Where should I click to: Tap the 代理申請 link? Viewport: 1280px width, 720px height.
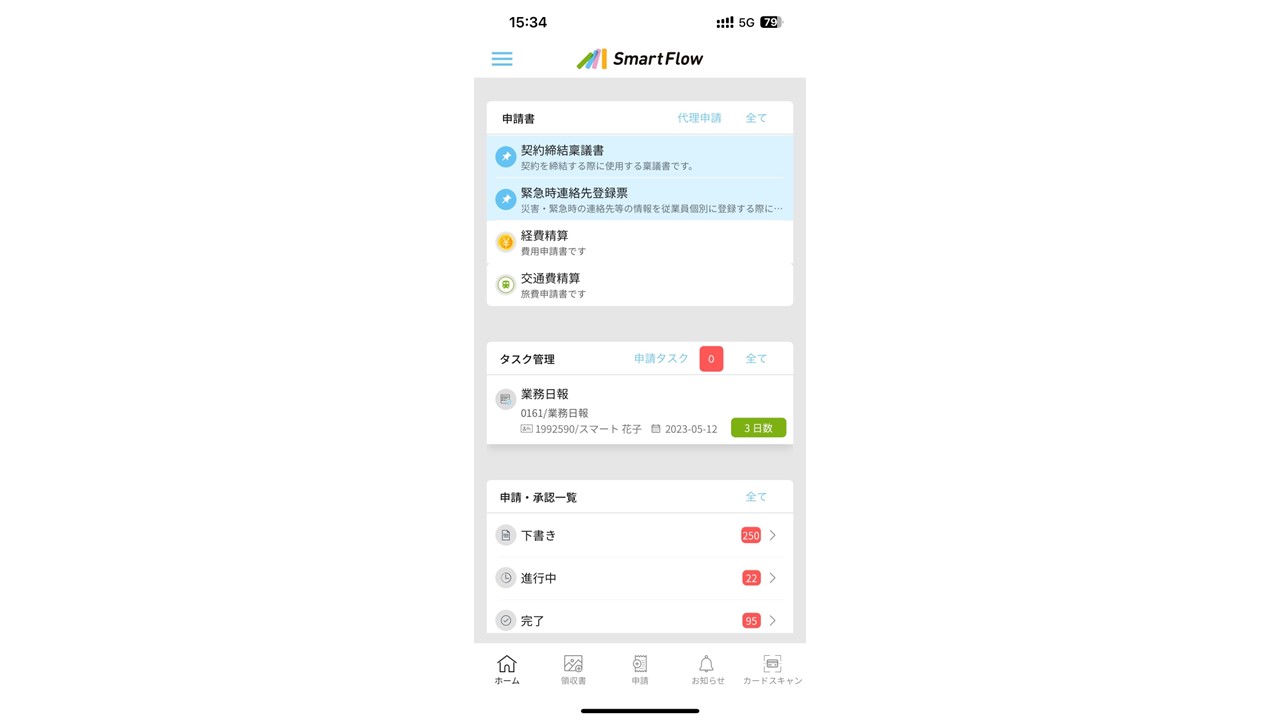[699, 118]
